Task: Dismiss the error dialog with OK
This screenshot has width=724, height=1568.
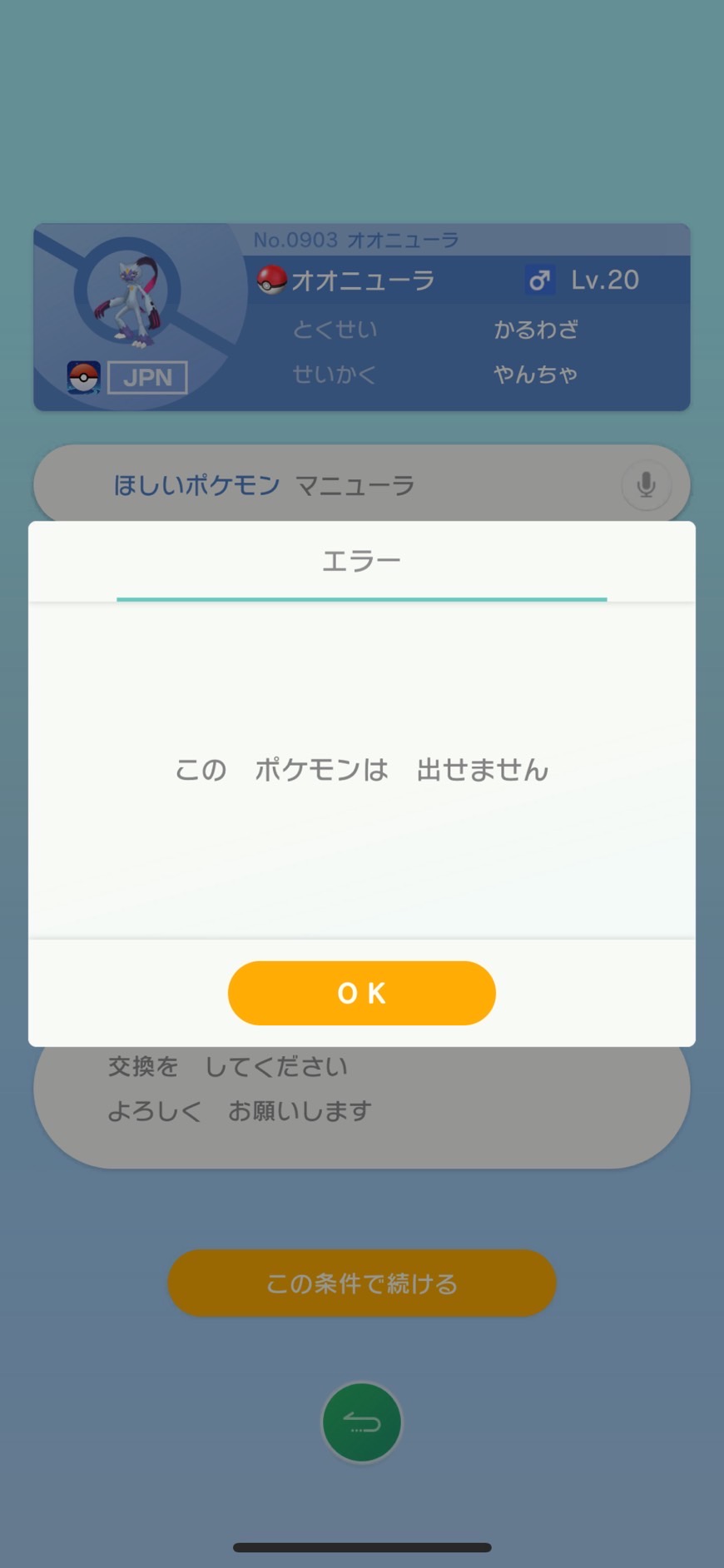Action: tap(361, 993)
